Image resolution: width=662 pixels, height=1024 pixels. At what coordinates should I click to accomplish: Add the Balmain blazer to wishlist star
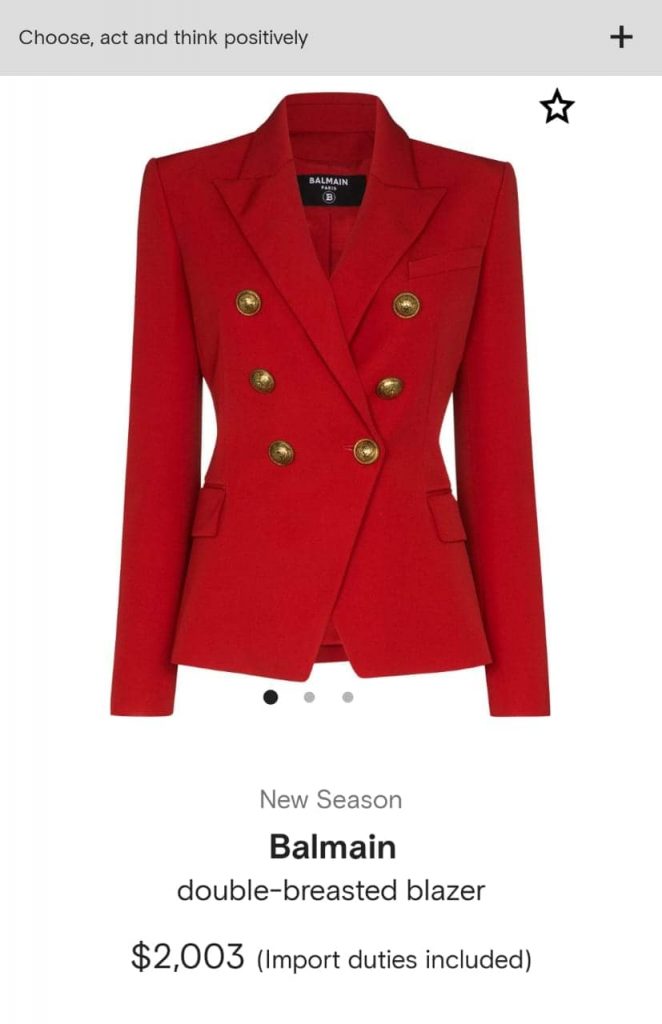pyautogui.click(x=557, y=107)
